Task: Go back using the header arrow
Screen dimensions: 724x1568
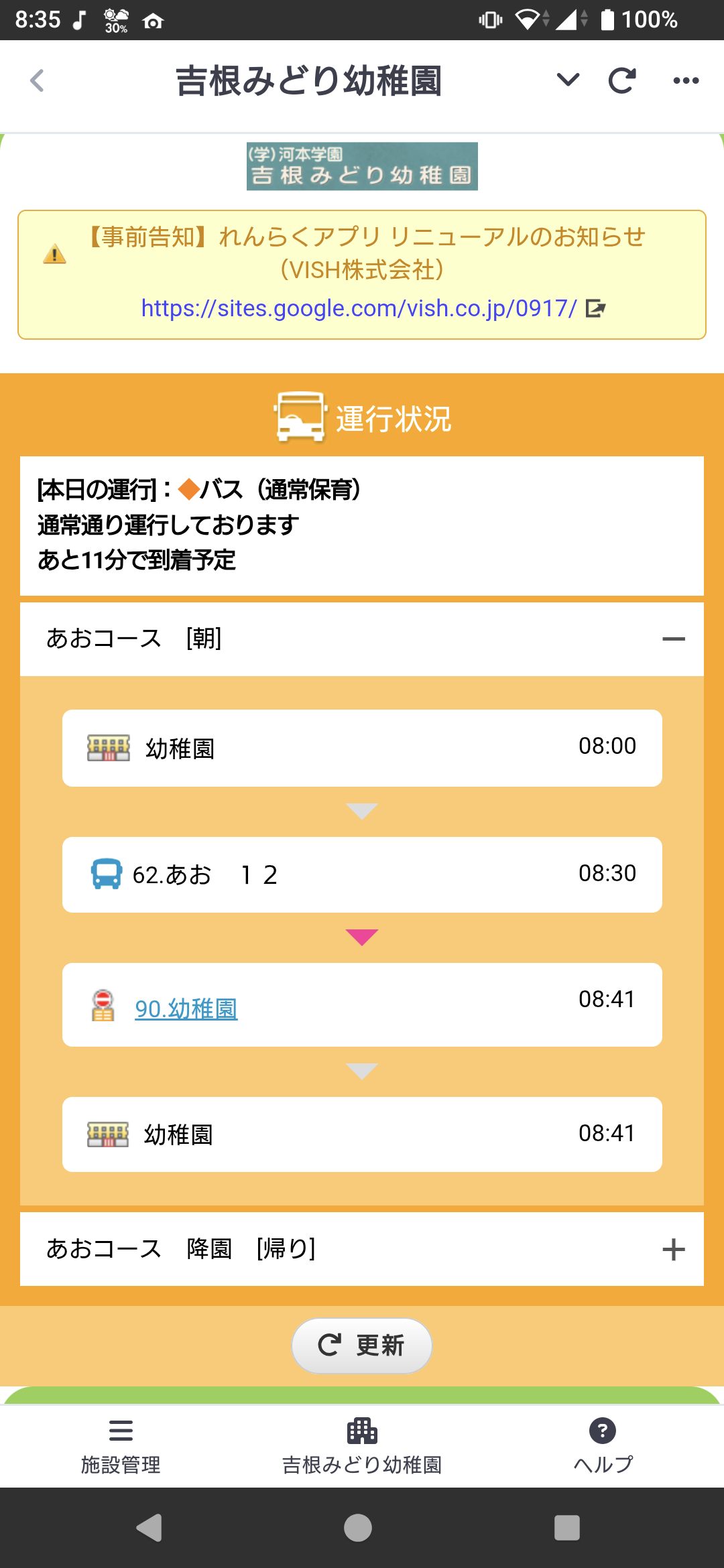Action: pos(38,81)
